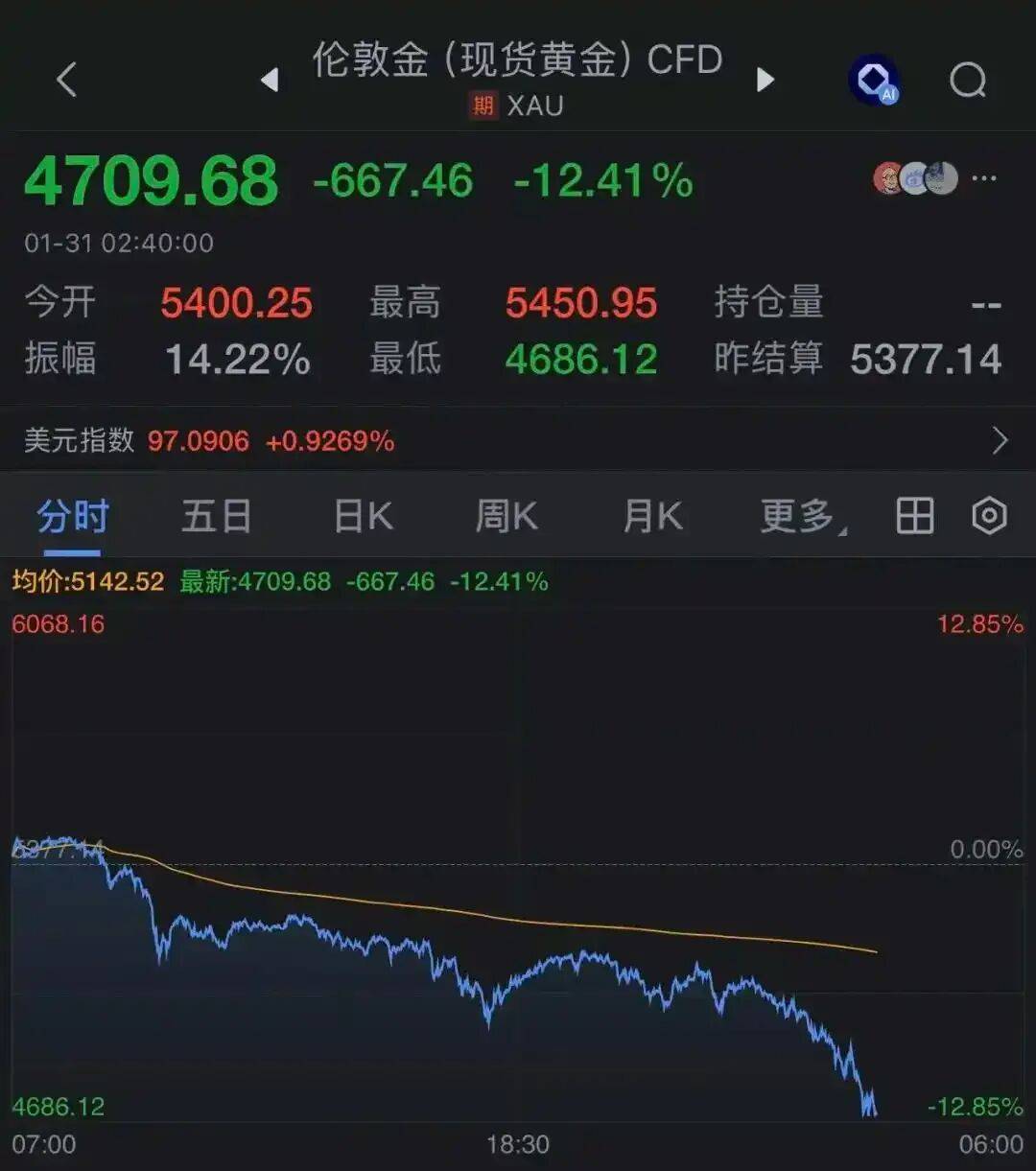This screenshot has width=1036, height=1171.
Task: Show the 月K chart tab
Action: (x=652, y=518)
